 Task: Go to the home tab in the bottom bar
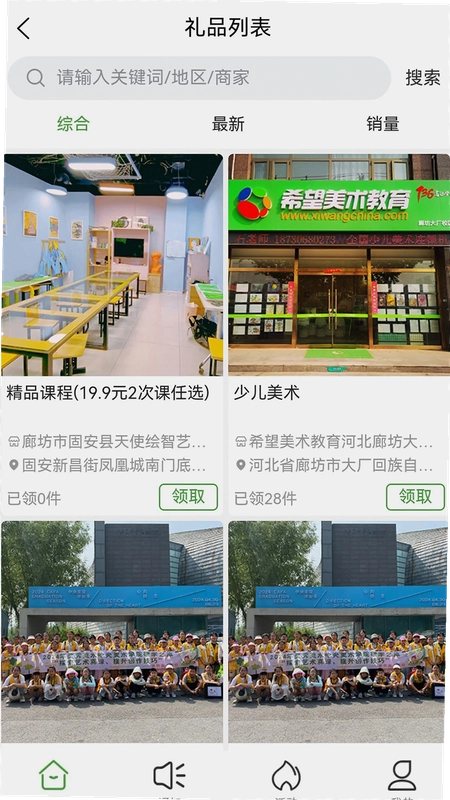(x=54, y=776)
